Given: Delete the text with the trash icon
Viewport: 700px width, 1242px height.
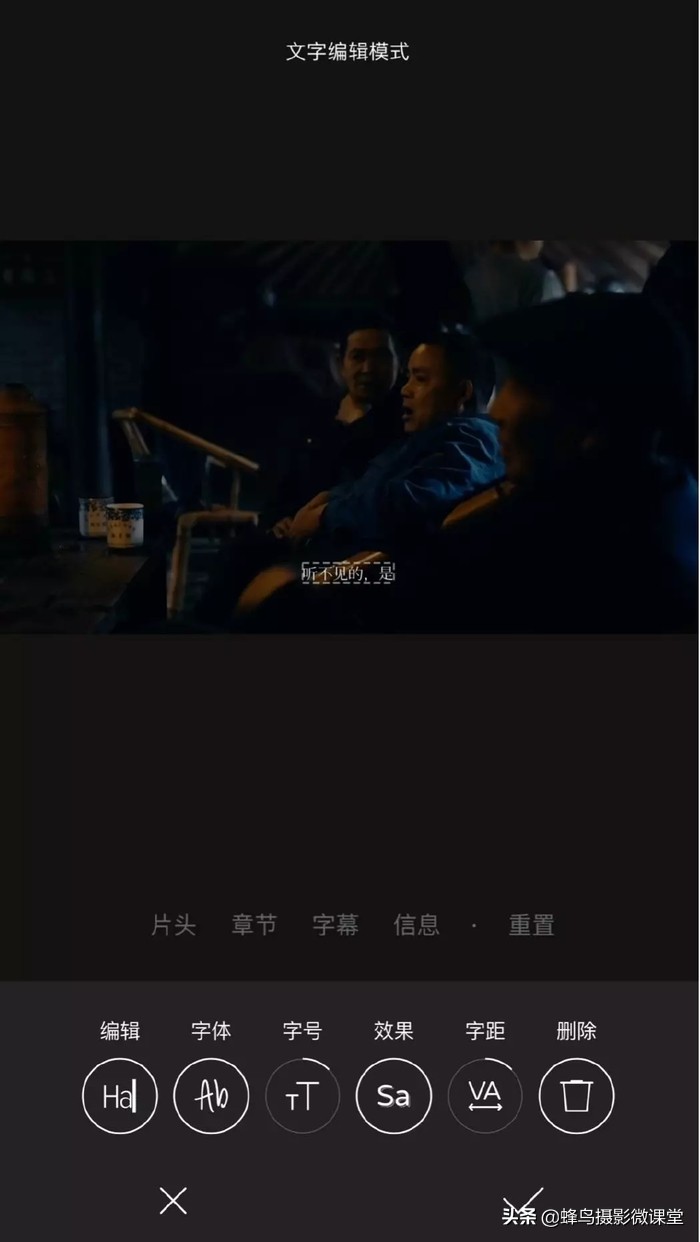Looking at the screenshot, I should click(576, 1096).
